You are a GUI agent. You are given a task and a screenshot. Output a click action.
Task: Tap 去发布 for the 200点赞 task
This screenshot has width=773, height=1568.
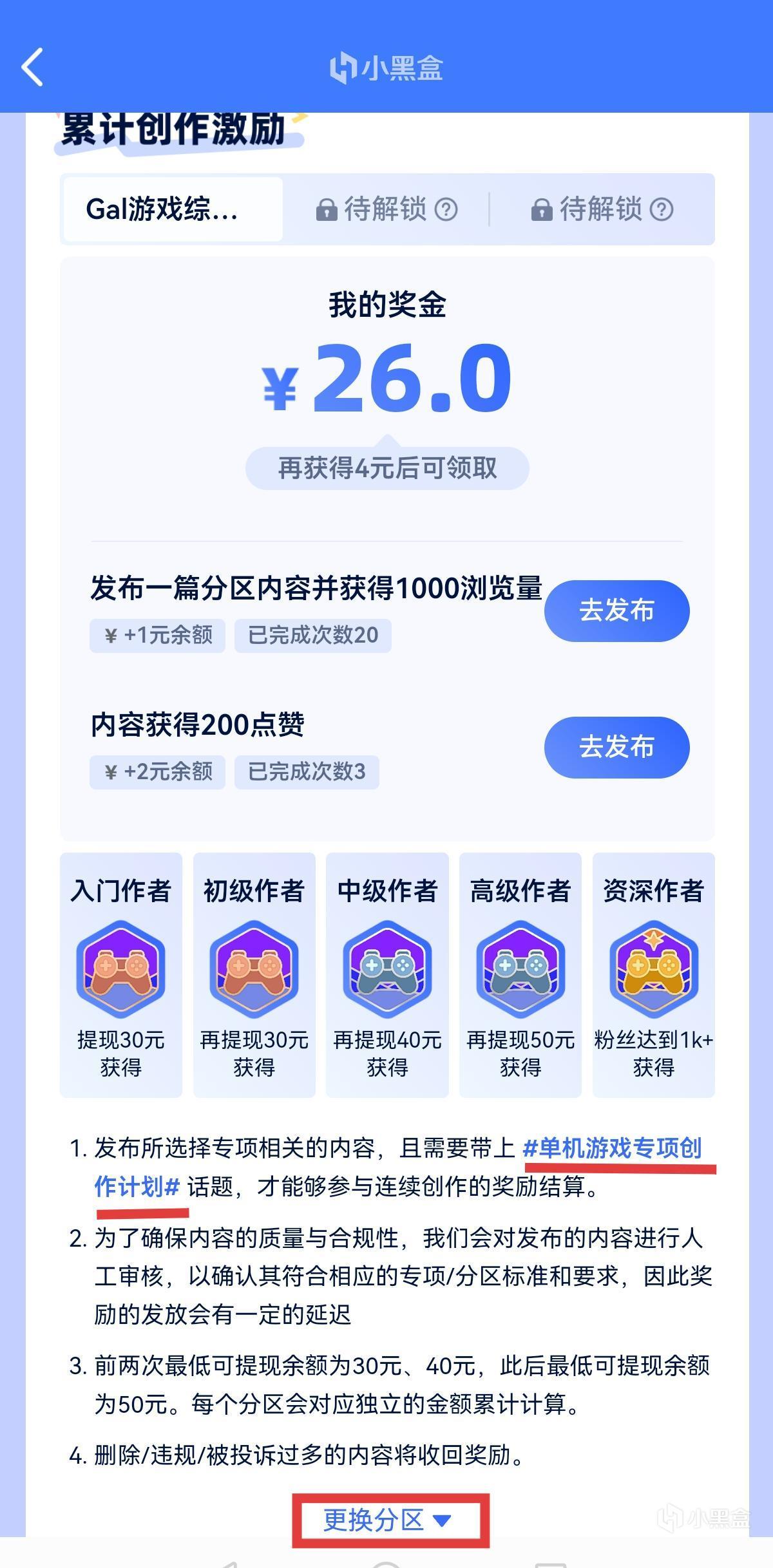(x=616, y=747)
